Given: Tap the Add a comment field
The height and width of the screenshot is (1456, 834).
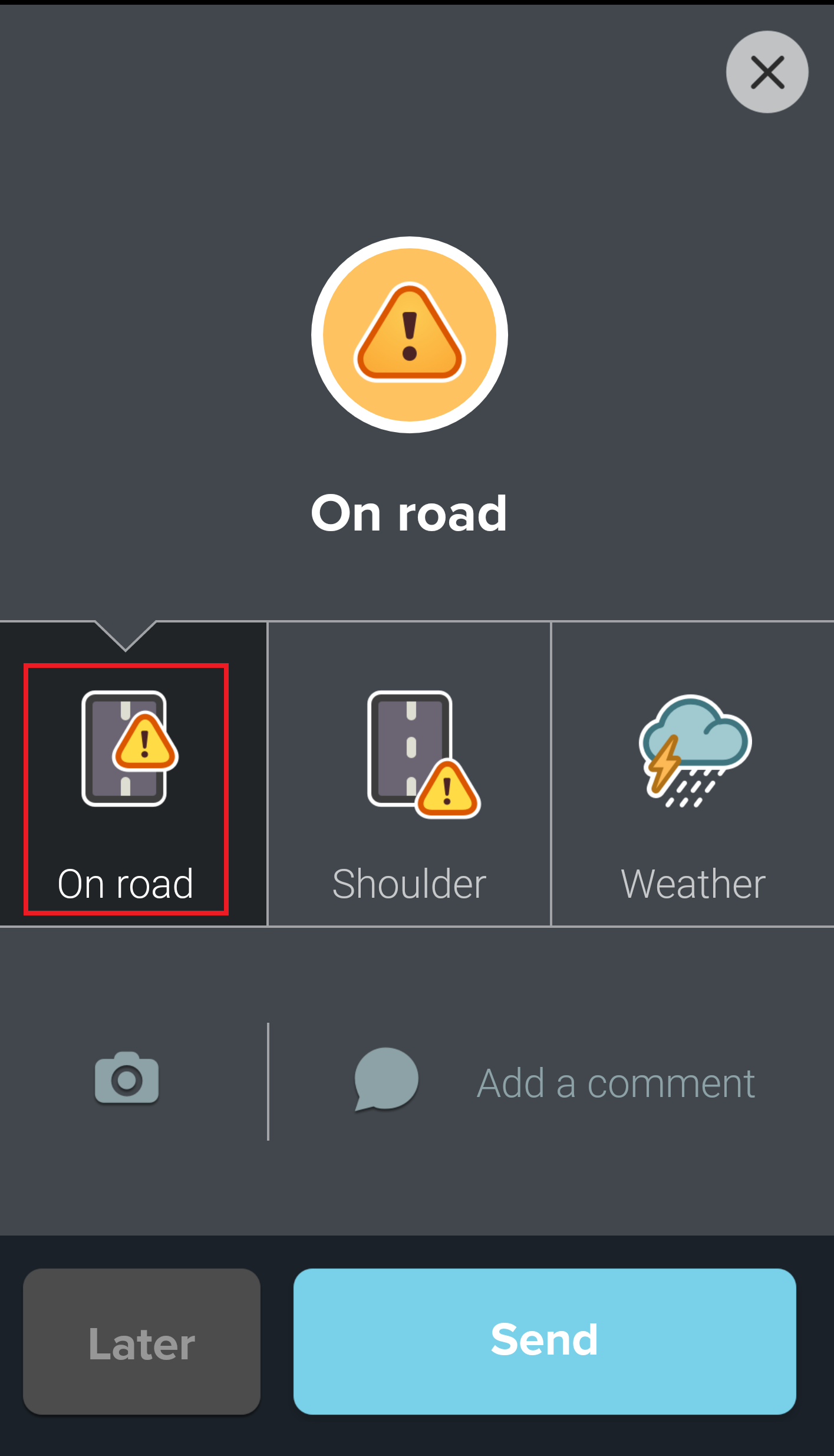Looking at the screenshot, I should point(615,1083).
